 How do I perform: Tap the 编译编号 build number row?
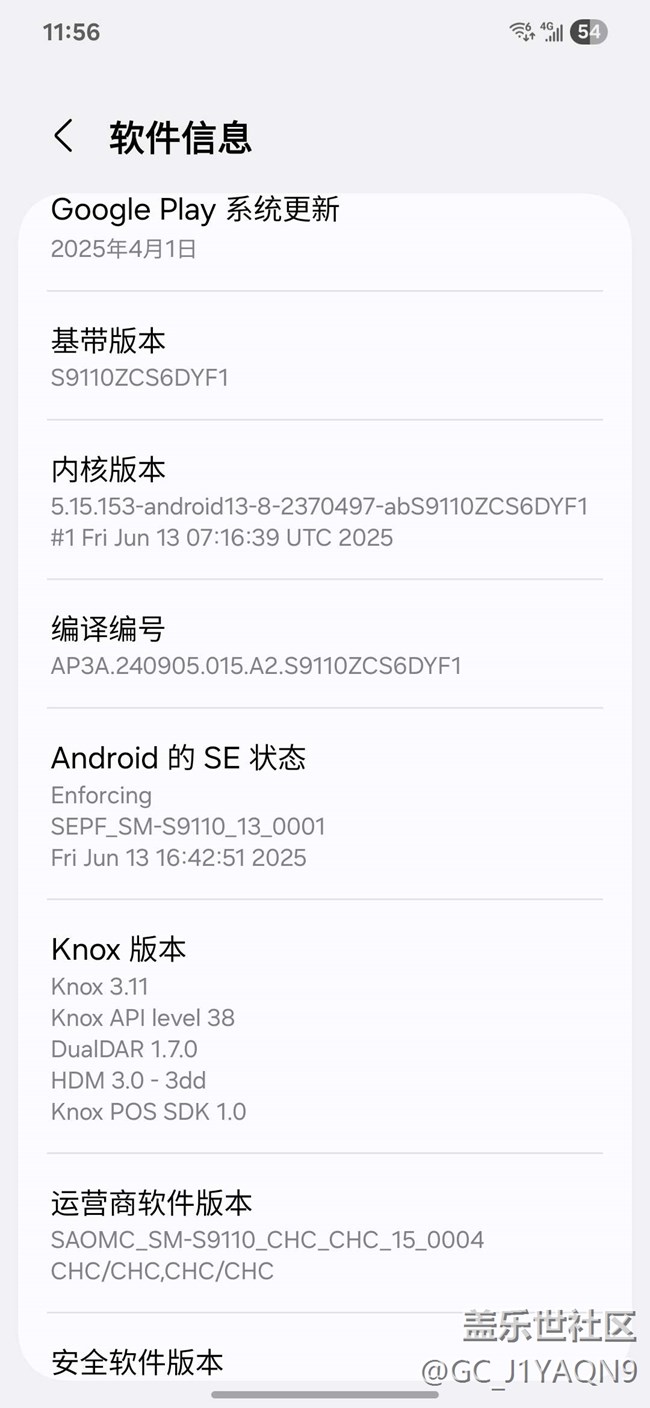pyautogui.click(x=325, y=644)
